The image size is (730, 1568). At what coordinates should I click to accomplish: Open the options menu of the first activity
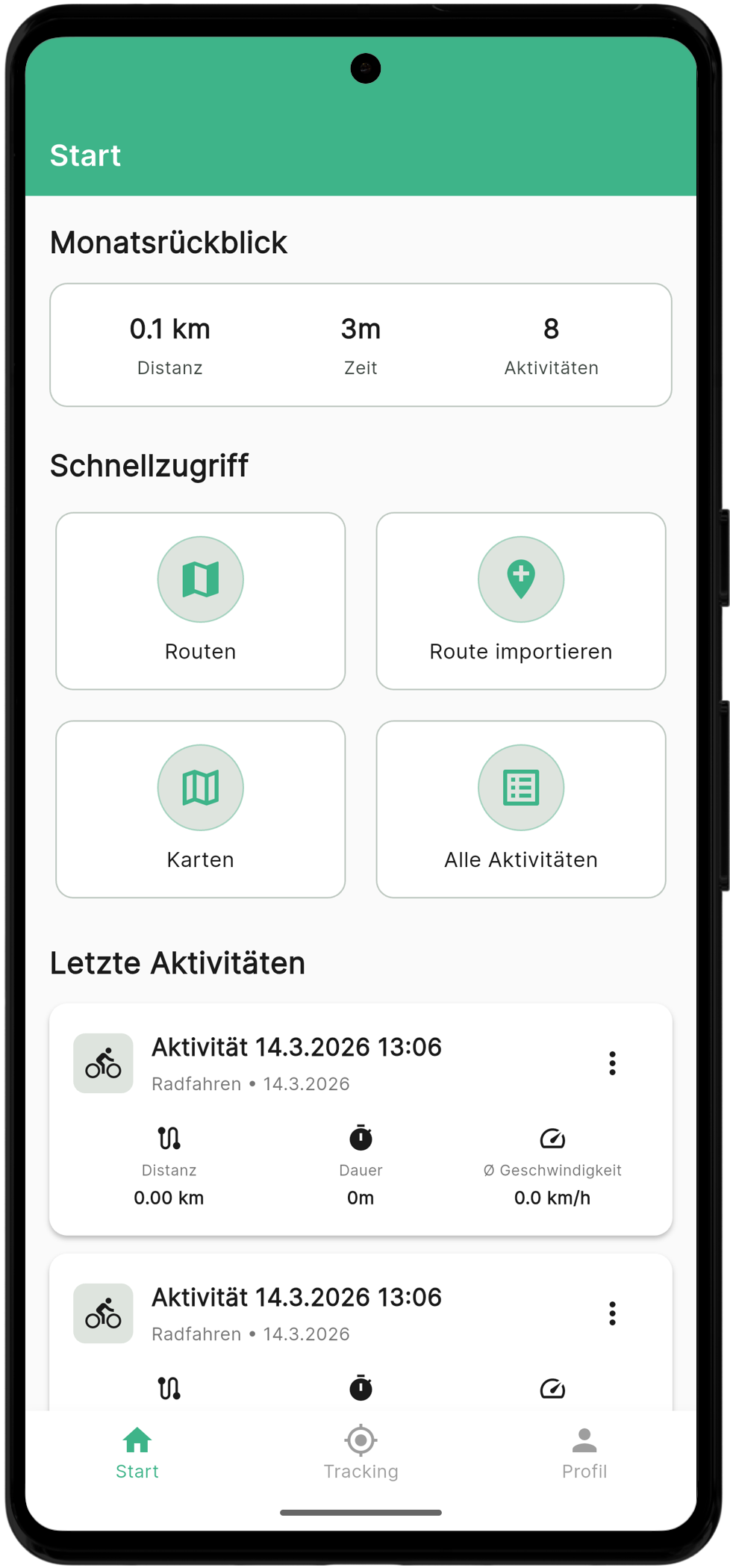612,1063
